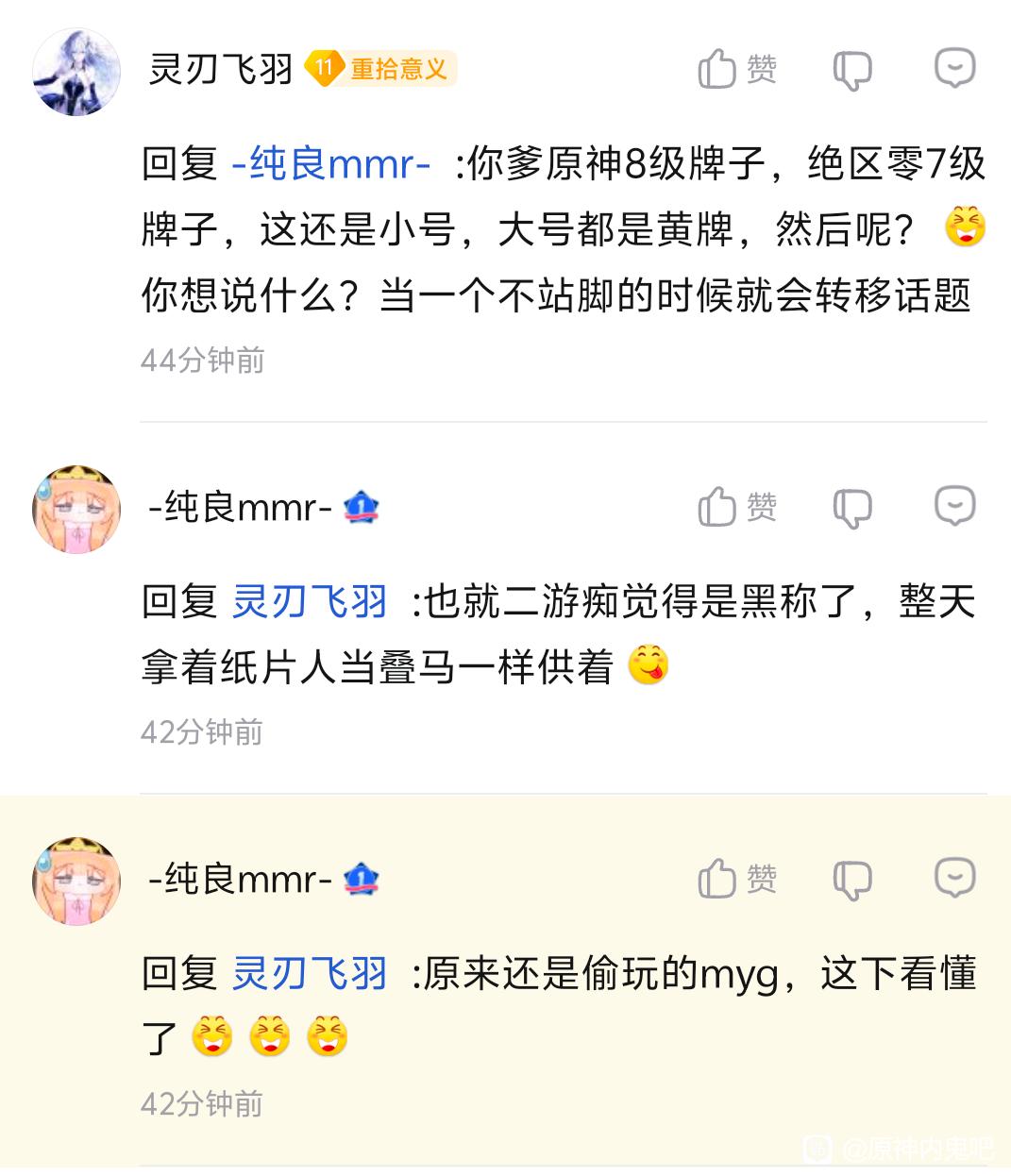This screenshot has height=1176, width=1011.
Task: View -纯良mmr- avatar on the highlighted comment
Action: pyautogui.click(x=77, y=881)
